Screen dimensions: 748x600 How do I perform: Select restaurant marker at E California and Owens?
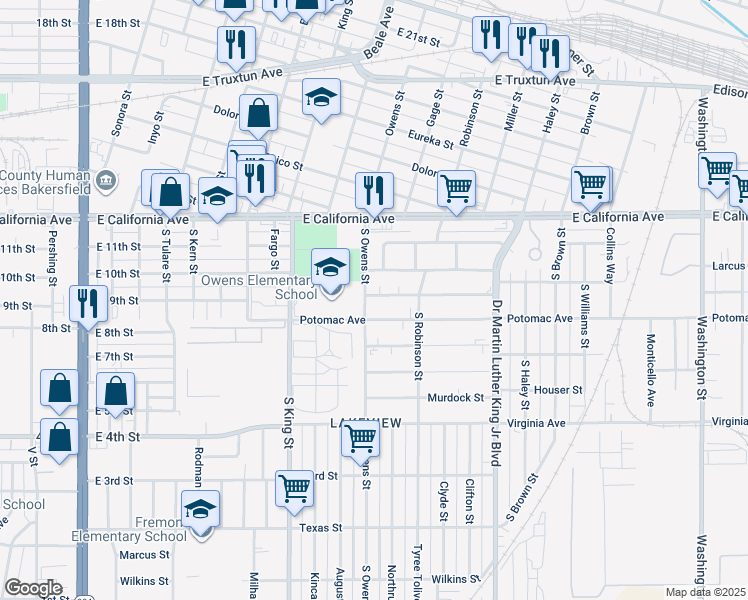(x=374, y=190)
